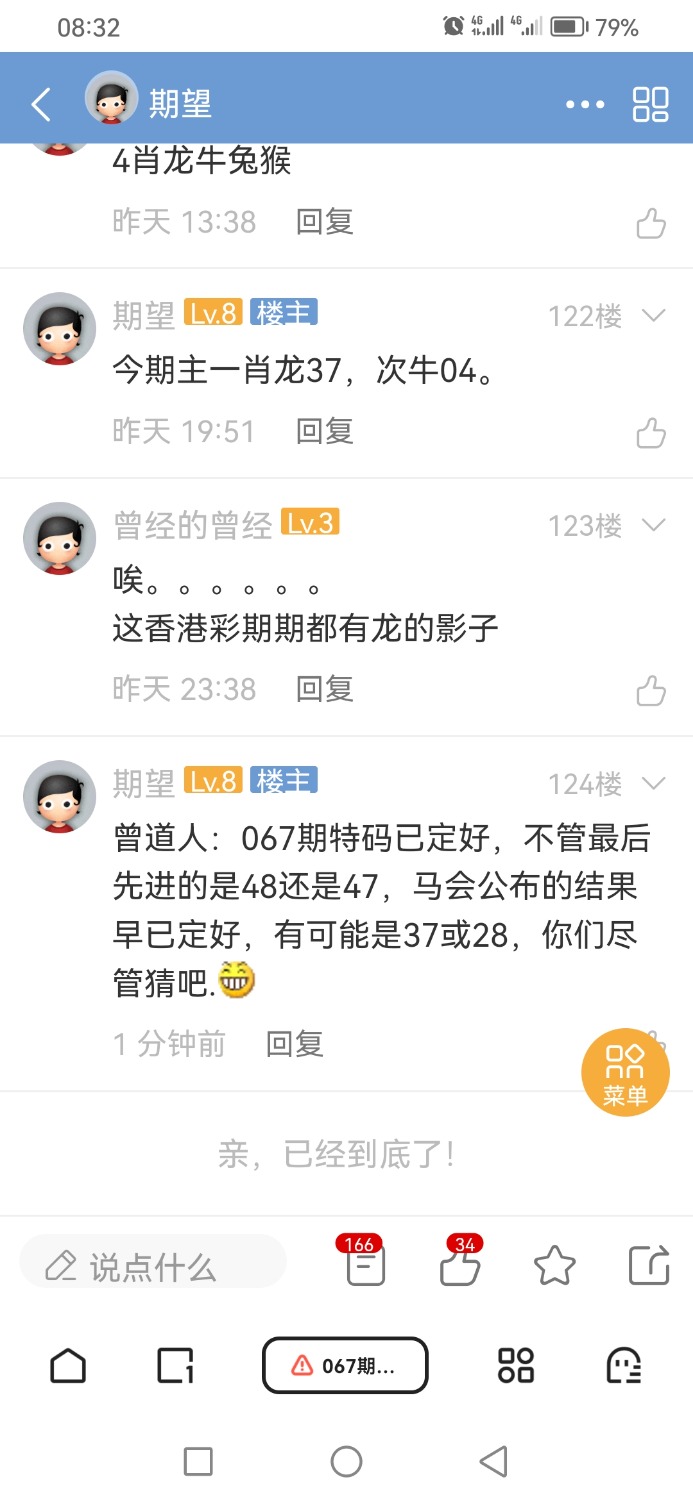Open the comments icon showing 166

click(x=365, y=1265)
